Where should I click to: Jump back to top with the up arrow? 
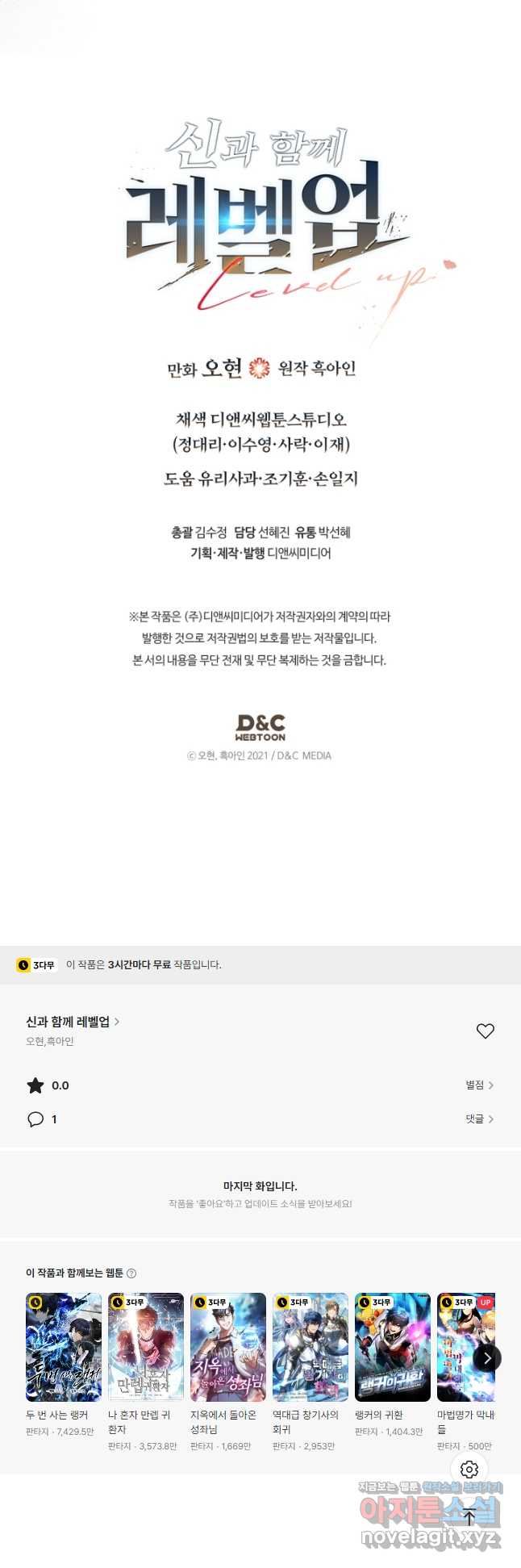(469, 1516)
